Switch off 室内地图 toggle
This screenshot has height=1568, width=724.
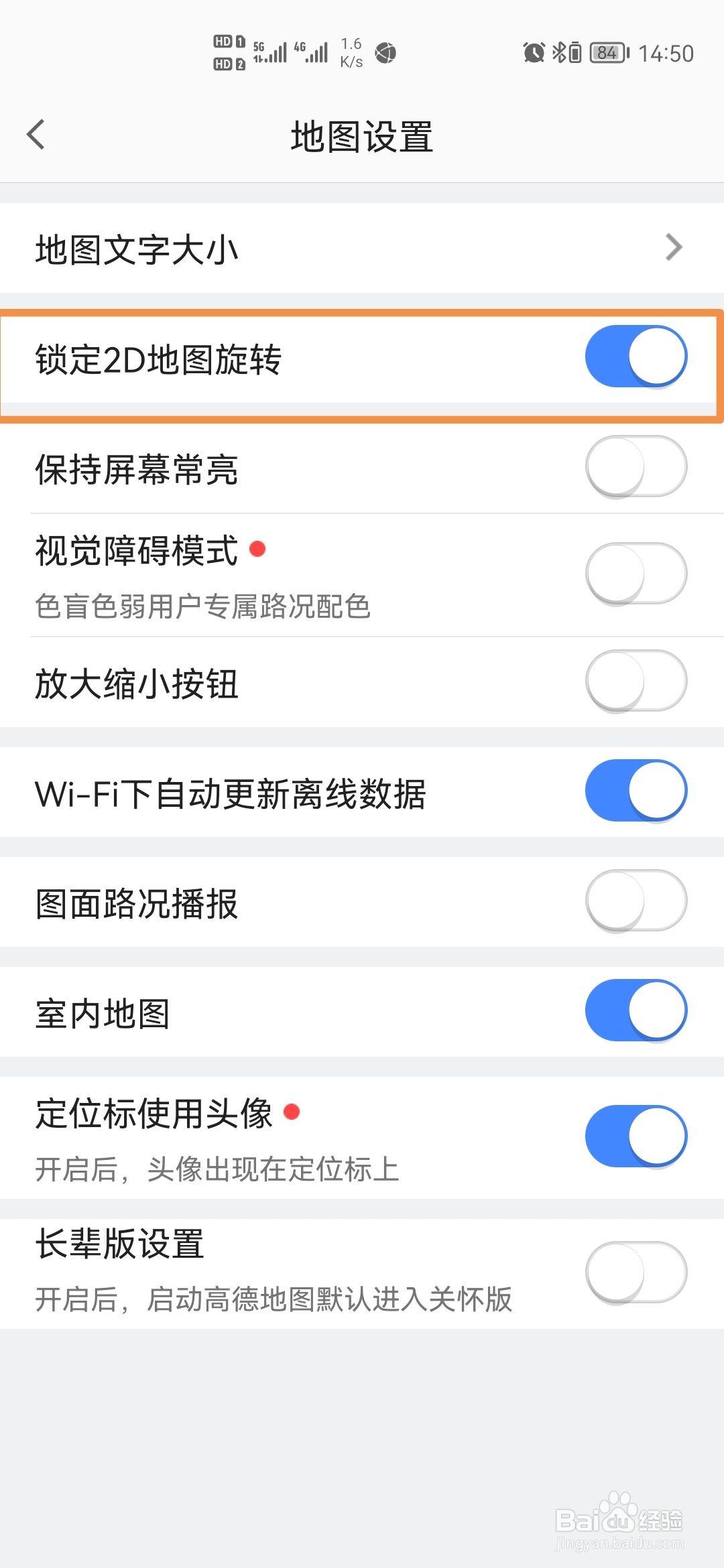pos(636,1010)
